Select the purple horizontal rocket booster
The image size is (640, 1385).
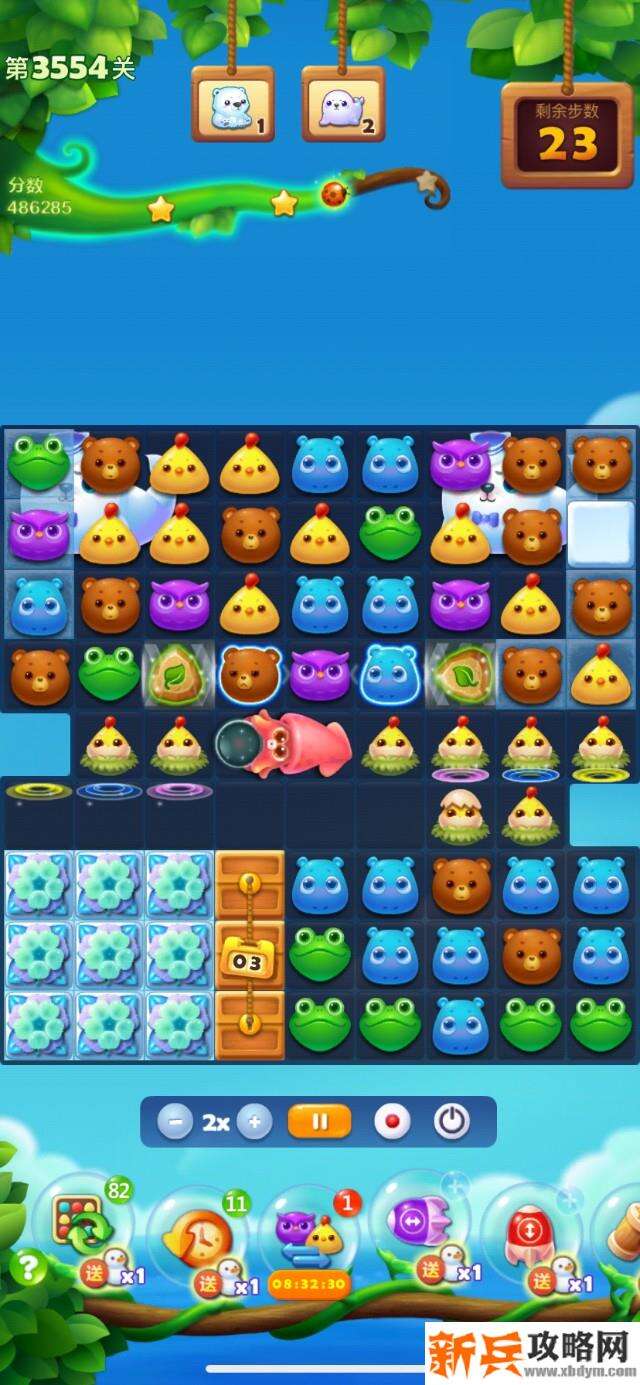[x=418, y=1222]
